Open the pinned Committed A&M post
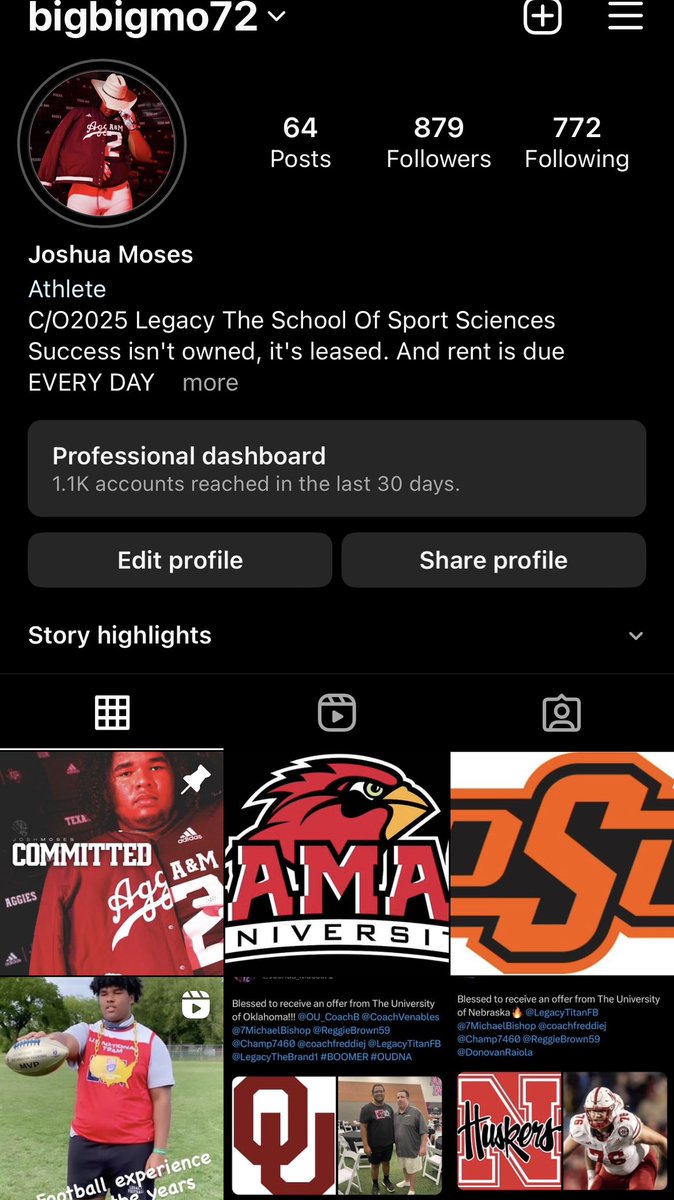 click(111, 863)
